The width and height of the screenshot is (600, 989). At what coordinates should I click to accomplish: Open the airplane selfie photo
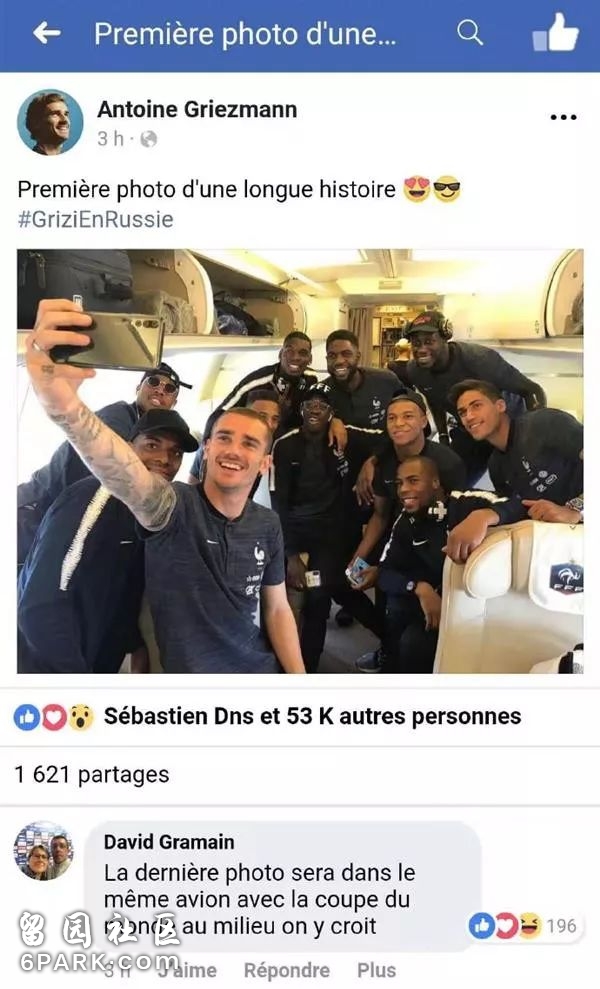(x=300, y=460)
